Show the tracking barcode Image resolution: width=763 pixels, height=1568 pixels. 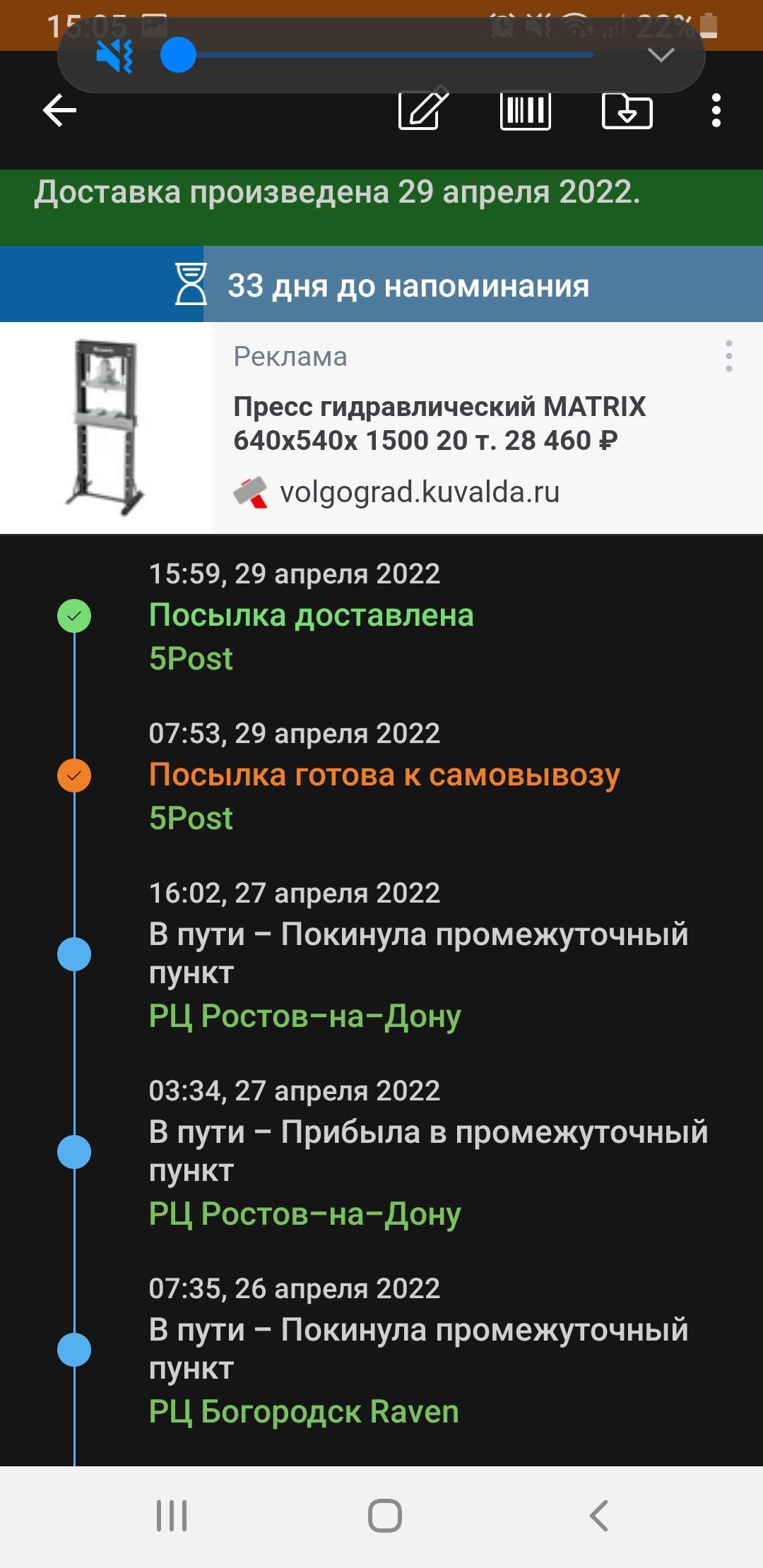pos(526,111)
